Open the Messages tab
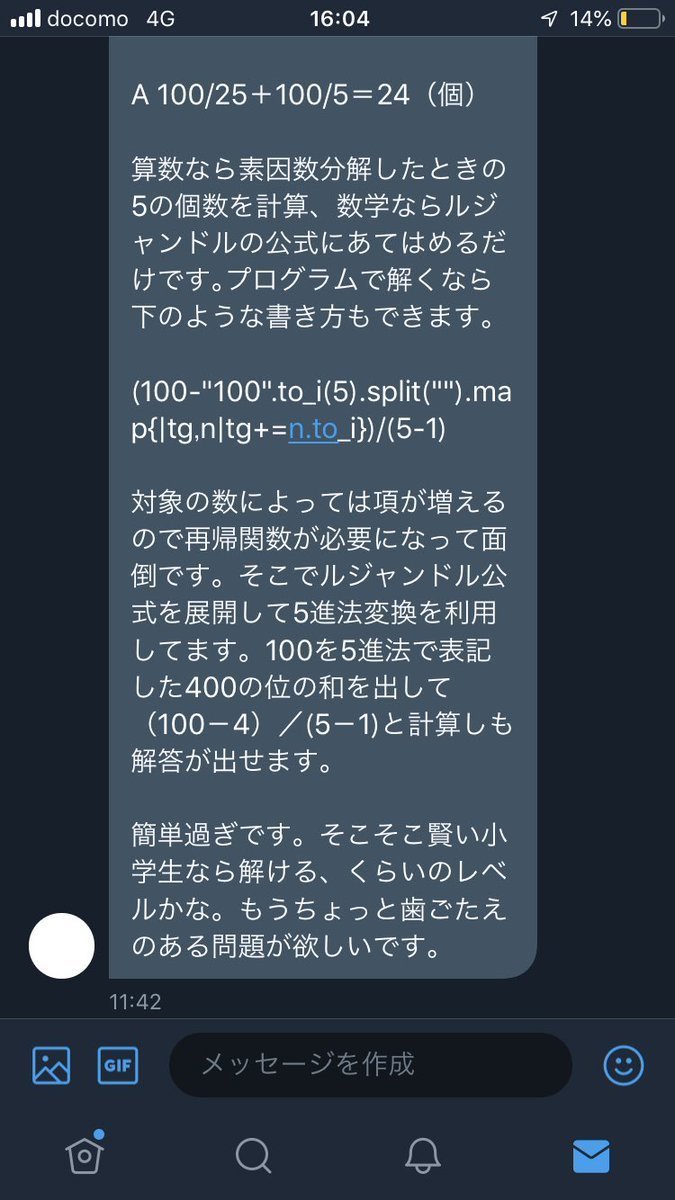Viewport: 675px width, 1200px height. click(x=591, y=1156)
